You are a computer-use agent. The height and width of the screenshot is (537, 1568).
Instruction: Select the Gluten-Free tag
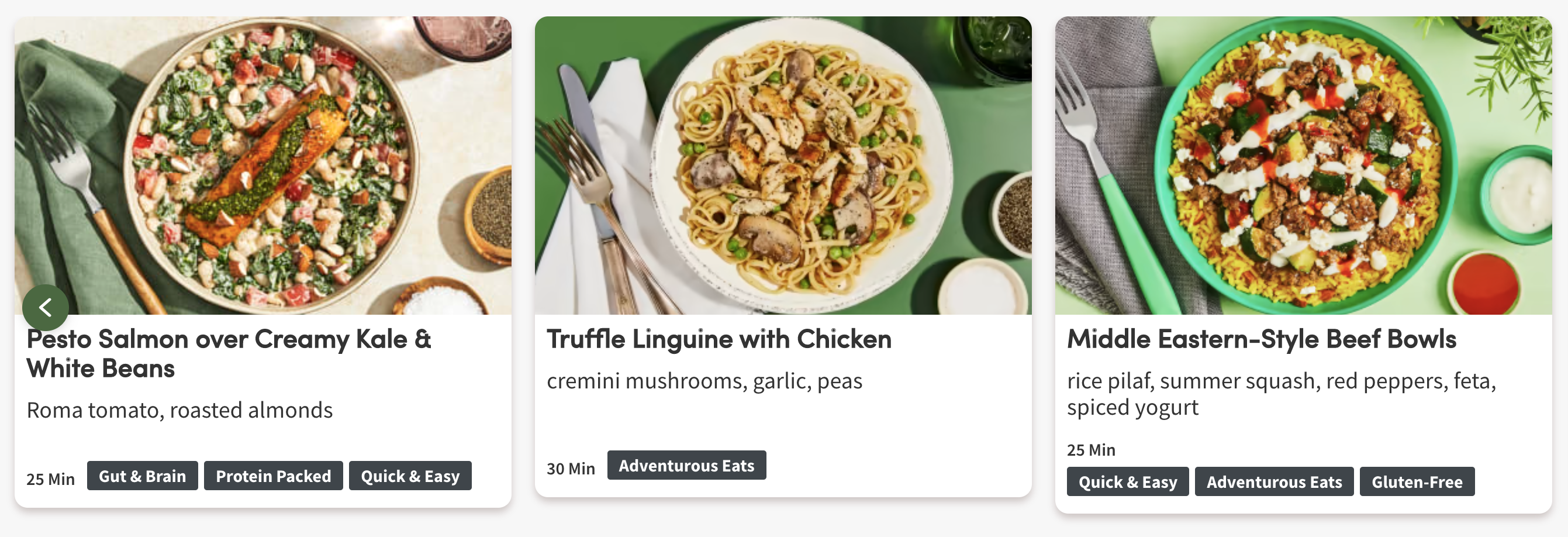1417,481
